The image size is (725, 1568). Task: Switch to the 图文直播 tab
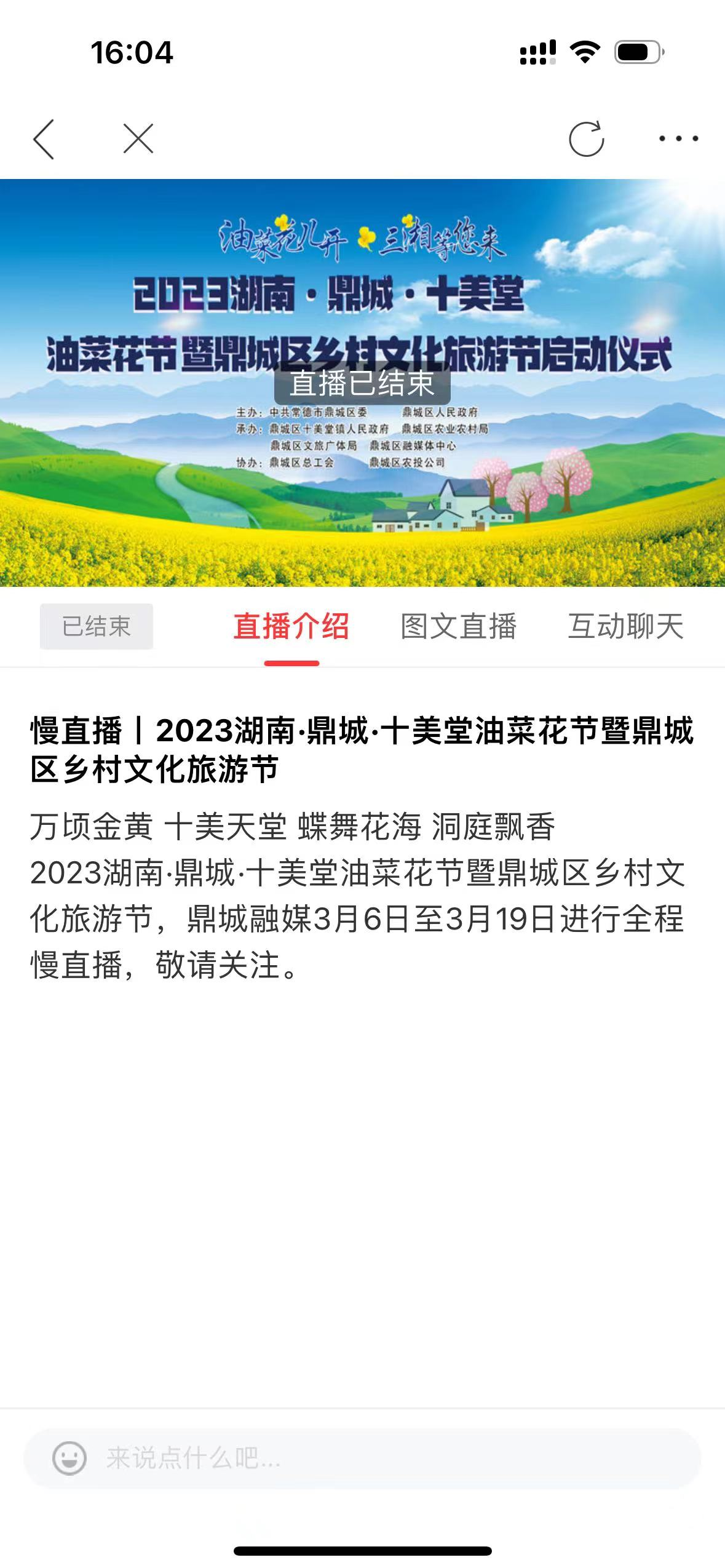click(459, 627)
